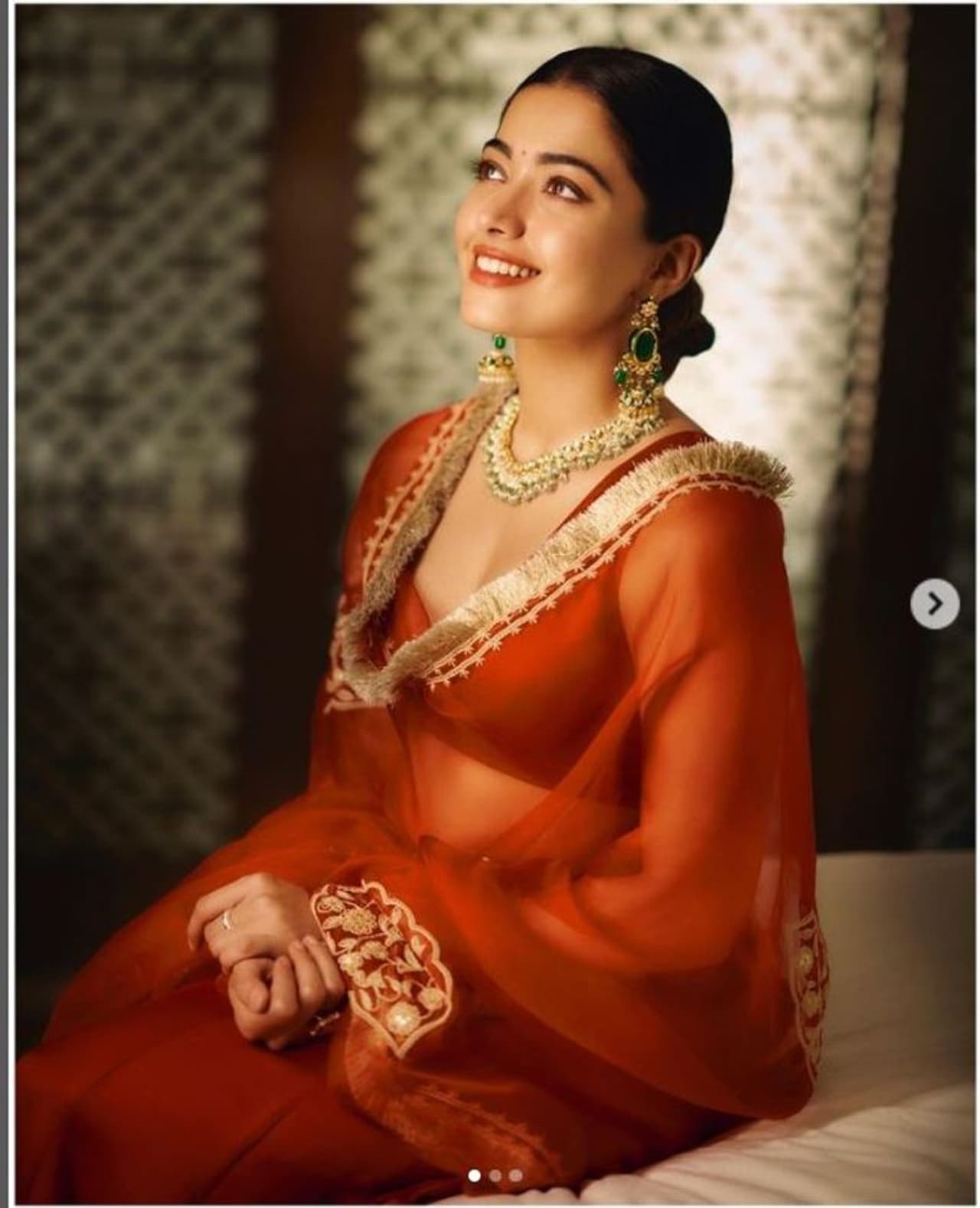Select the second carousel page dot
This screenshot has height=1208, width=980.
pyautogui.click(x=495, y=1175)
